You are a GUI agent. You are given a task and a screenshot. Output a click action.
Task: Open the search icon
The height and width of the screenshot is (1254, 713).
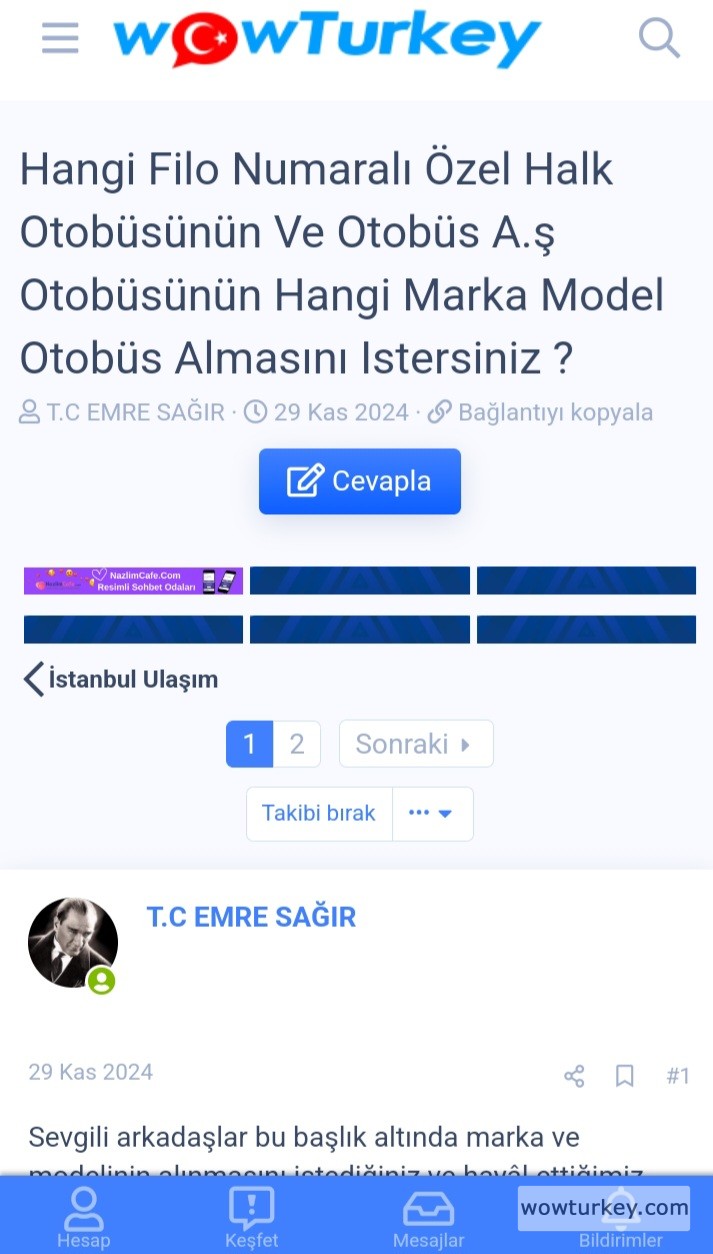(x=659, y=39)
